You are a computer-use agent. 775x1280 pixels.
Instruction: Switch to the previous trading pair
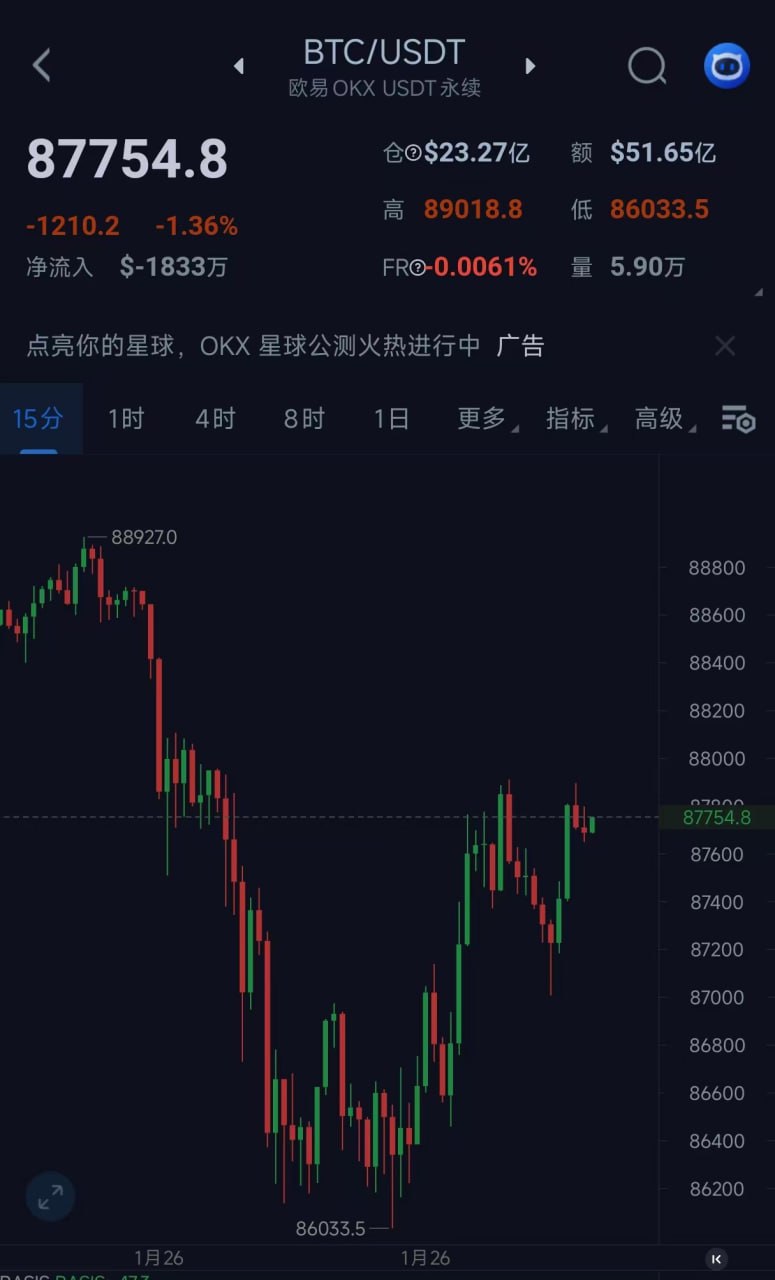tap(239, 66)
